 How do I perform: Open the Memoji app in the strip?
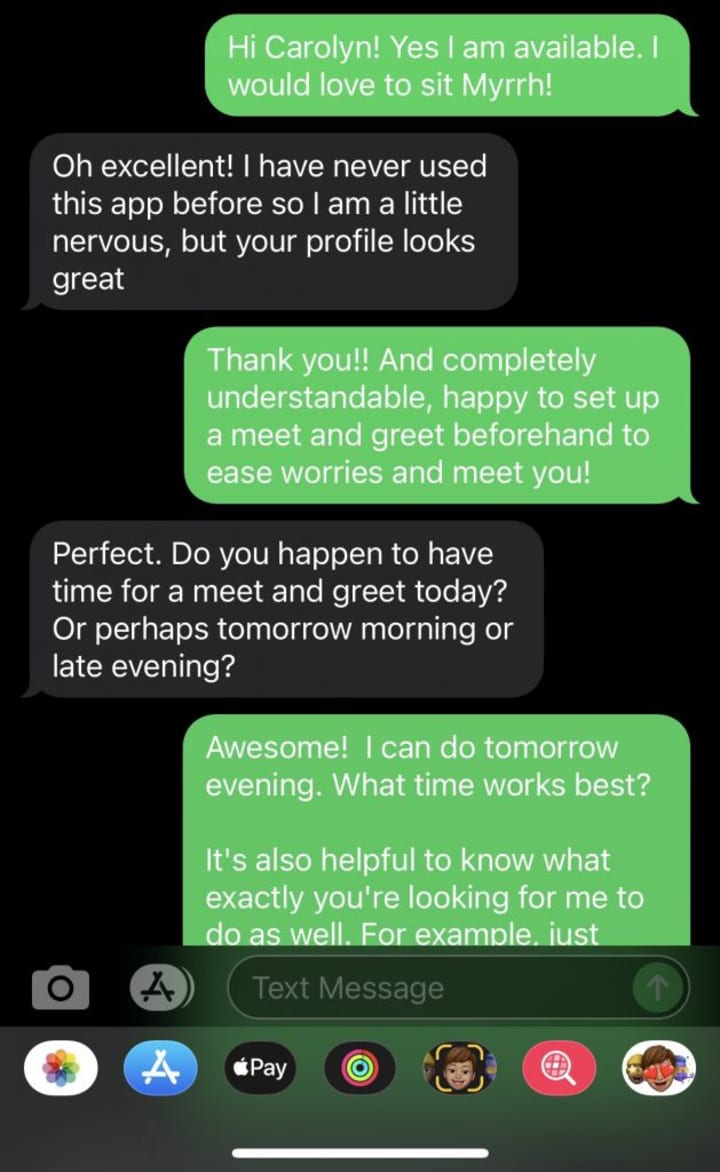click(x=459, y=1068)
